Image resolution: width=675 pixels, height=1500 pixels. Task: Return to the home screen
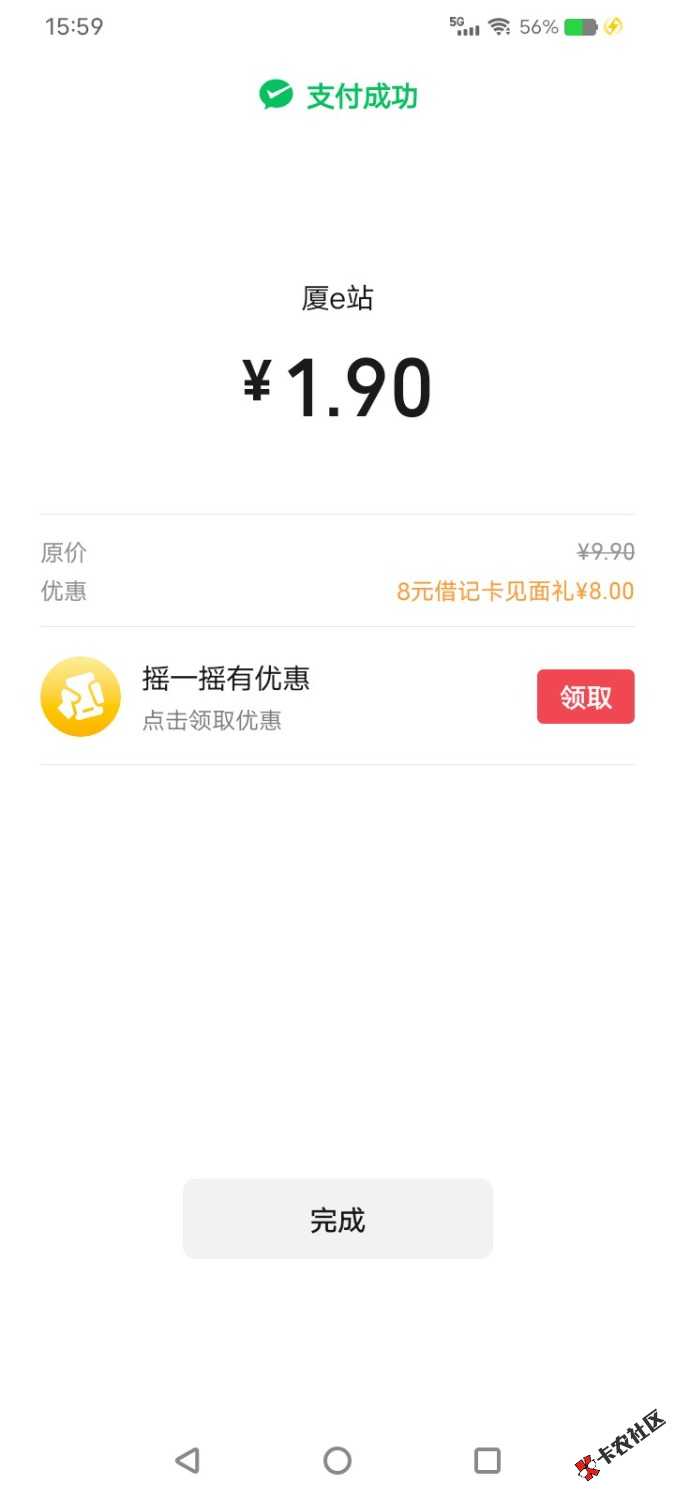337,1460
